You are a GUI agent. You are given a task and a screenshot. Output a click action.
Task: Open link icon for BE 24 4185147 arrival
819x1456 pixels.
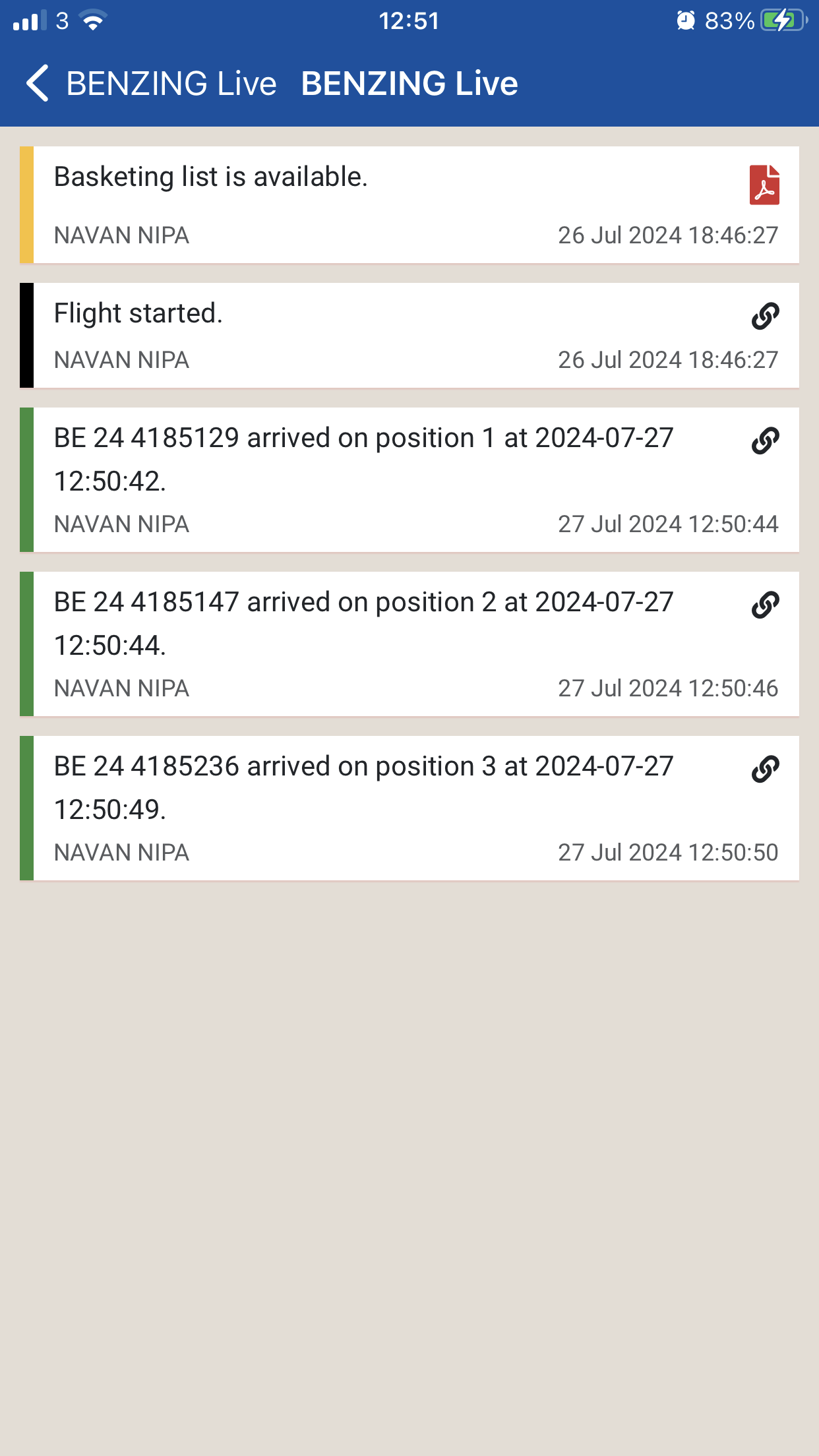[765, 605]
